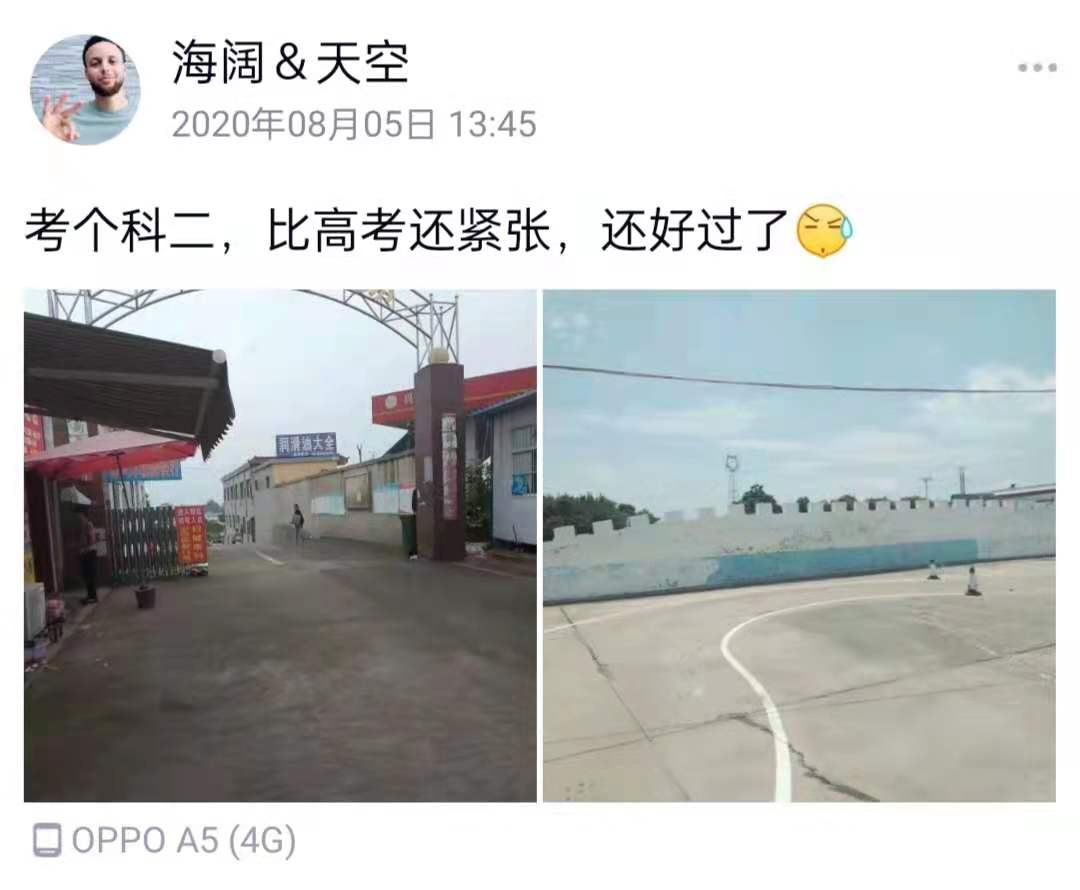Open the profile avatar of 海阔＆天空
The height and width of the screenshot is (890, 1080).
click(85, 90)
